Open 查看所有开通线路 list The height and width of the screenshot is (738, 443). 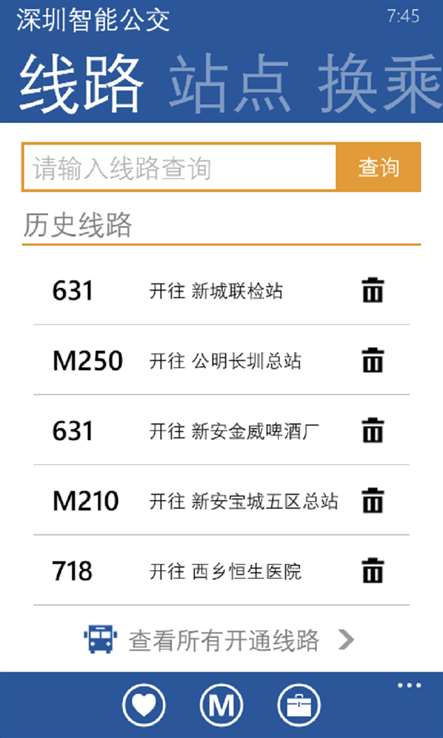[x=219, y=640]
